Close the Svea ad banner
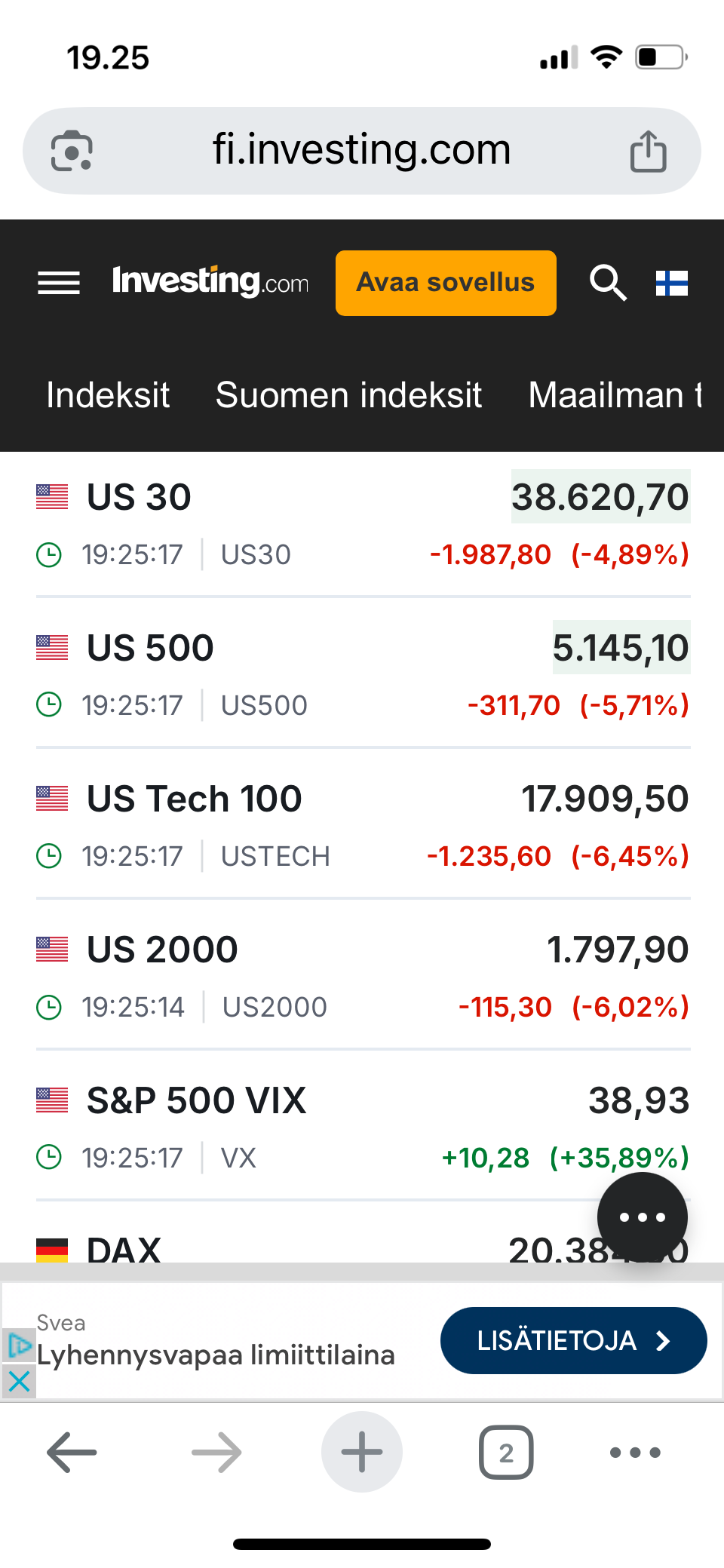This screenshot has width=724, height=1568. point(19,1382)
